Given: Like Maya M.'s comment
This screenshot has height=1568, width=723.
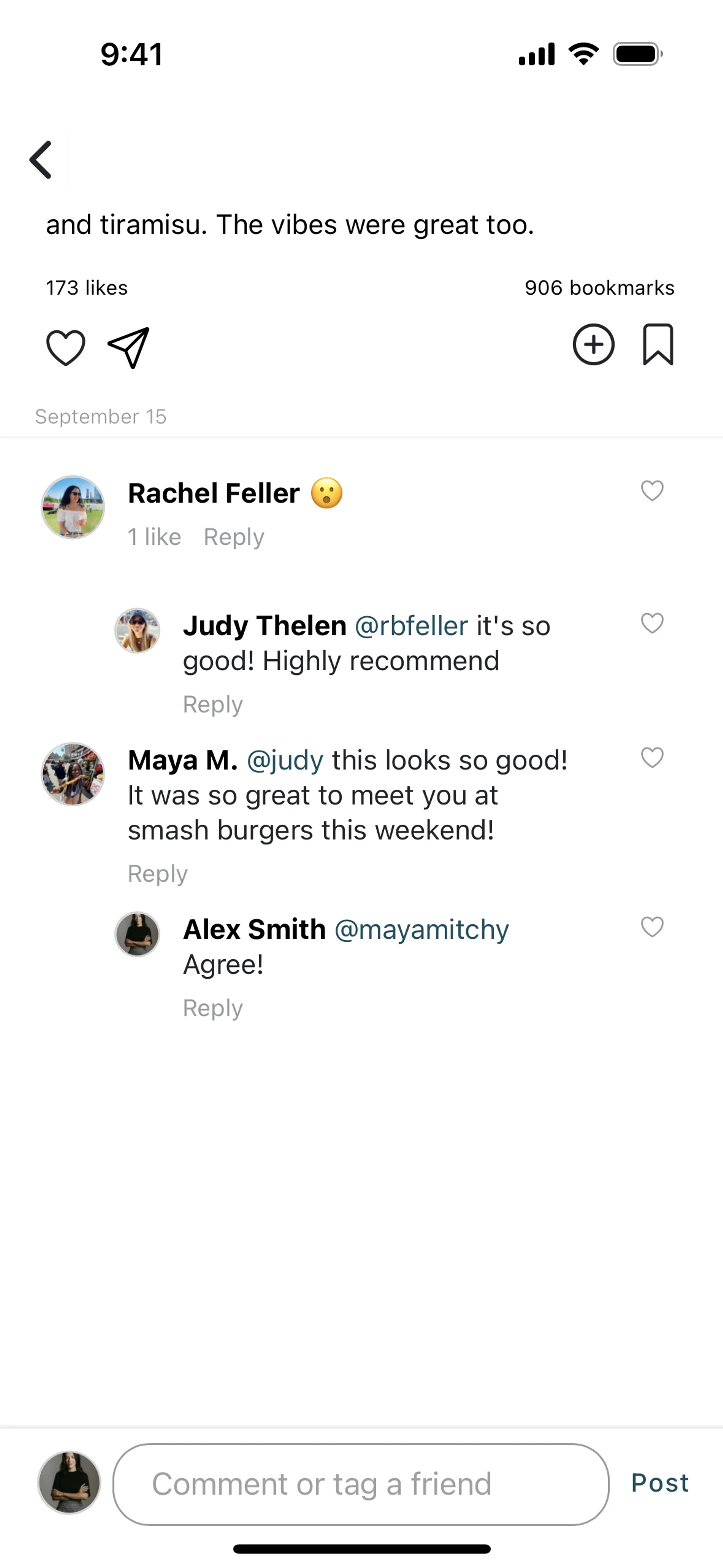Looking at the screenshot, I should click(652, 758).
